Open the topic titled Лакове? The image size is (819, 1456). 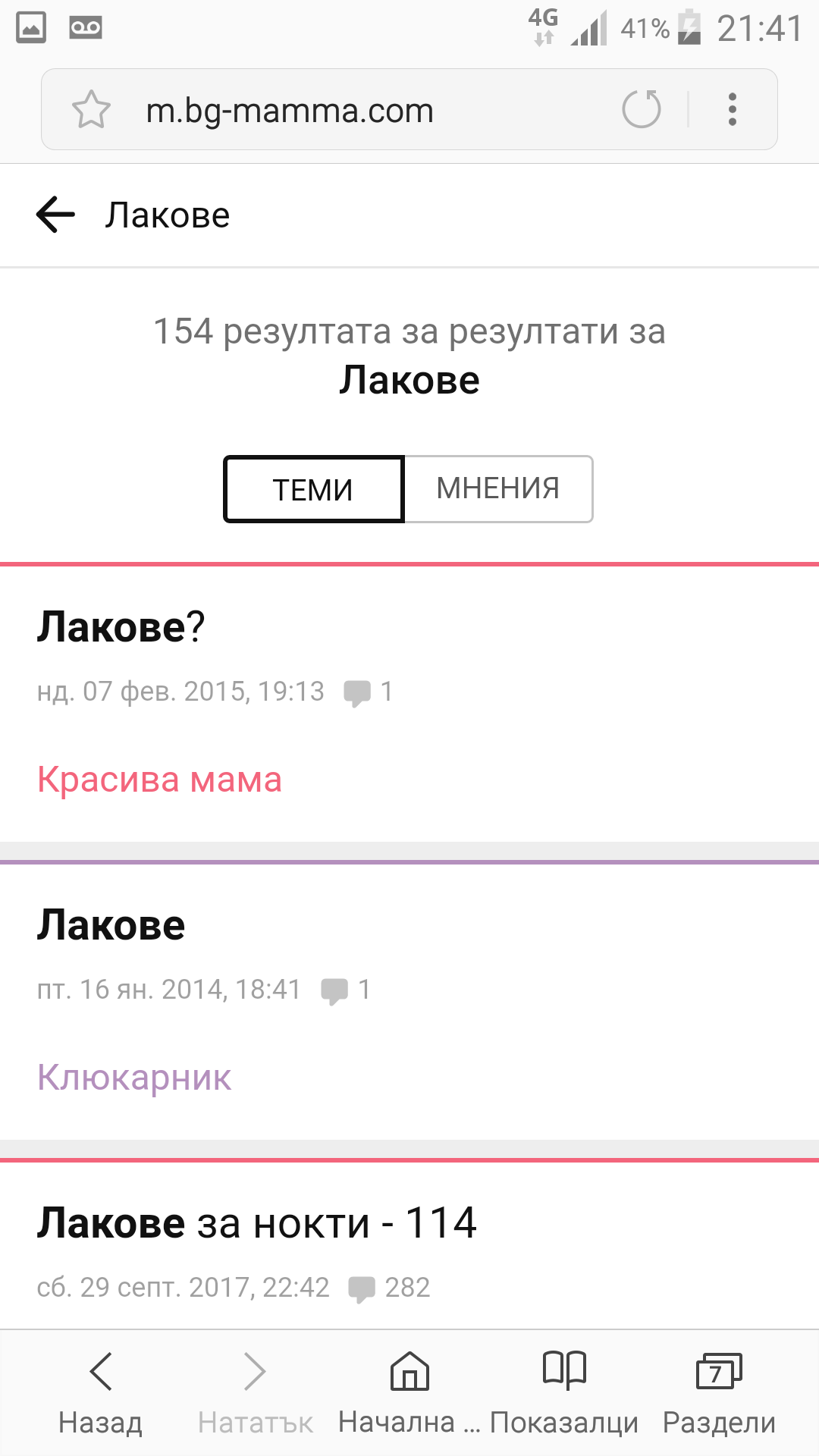click(121, 627)
